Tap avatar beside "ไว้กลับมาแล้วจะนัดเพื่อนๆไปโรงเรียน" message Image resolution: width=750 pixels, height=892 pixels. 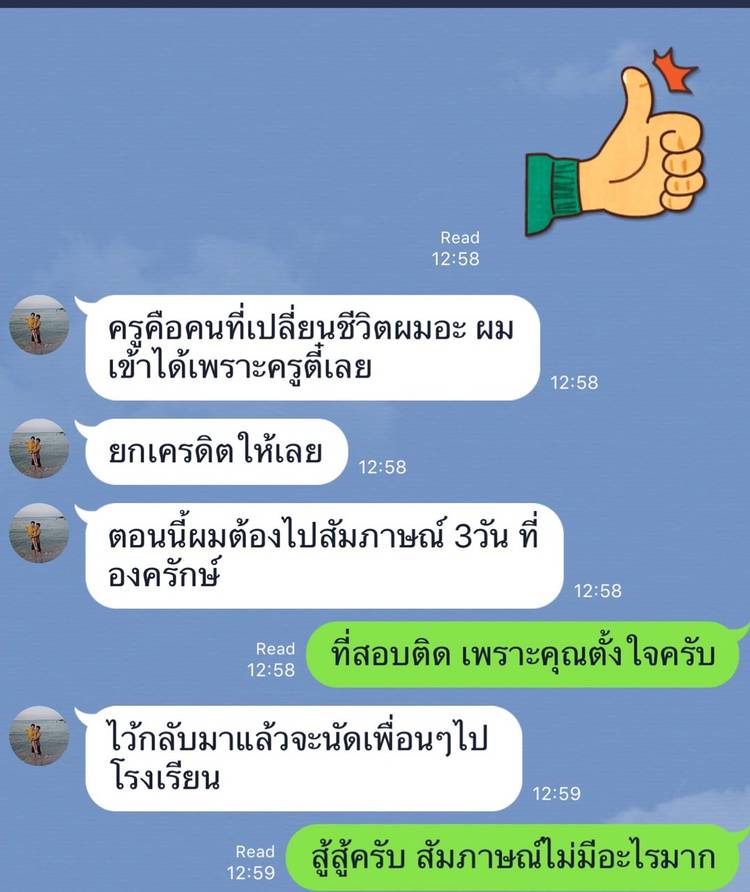39,736
